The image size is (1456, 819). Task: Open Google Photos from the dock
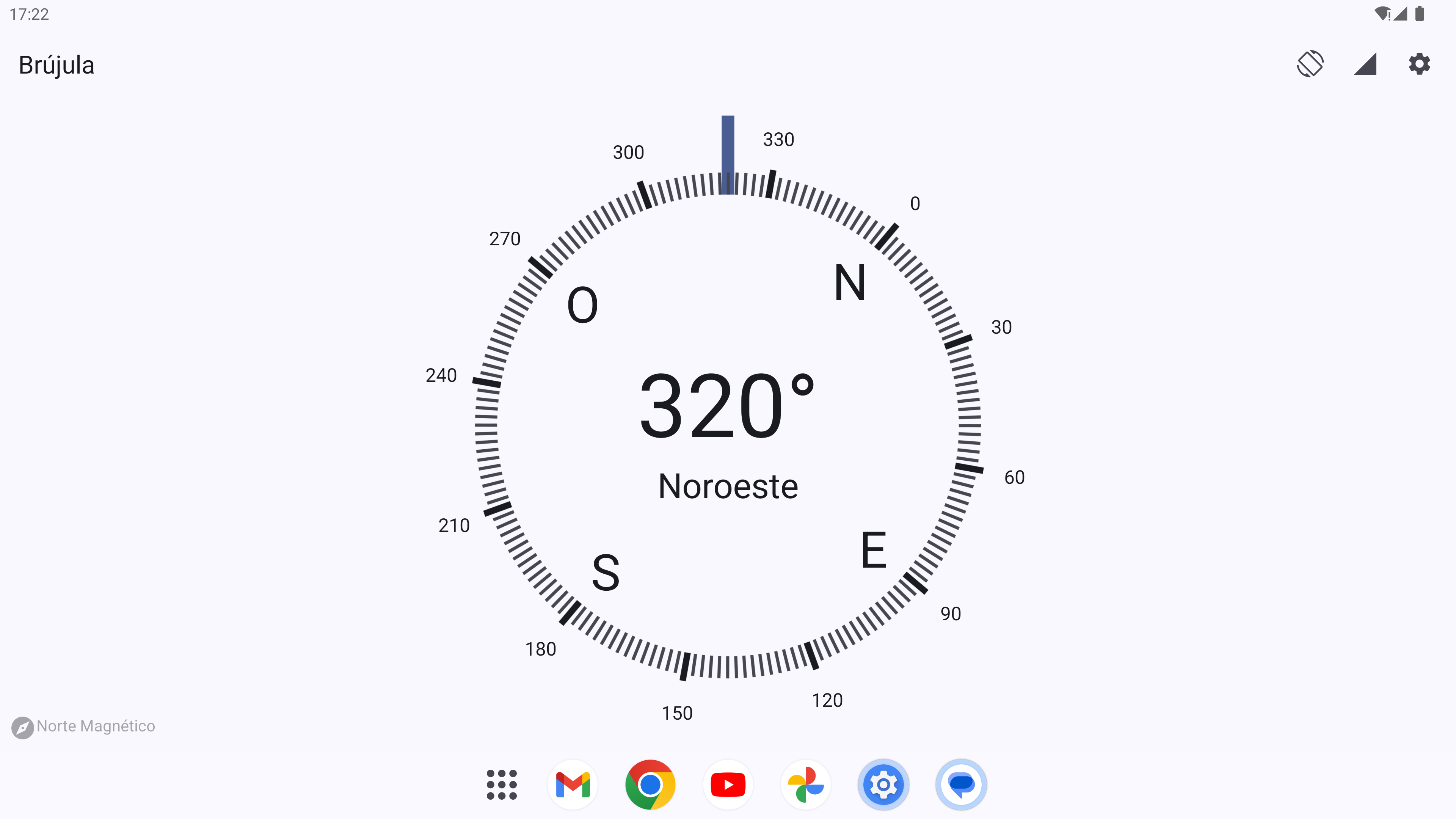tap(805, 784)
